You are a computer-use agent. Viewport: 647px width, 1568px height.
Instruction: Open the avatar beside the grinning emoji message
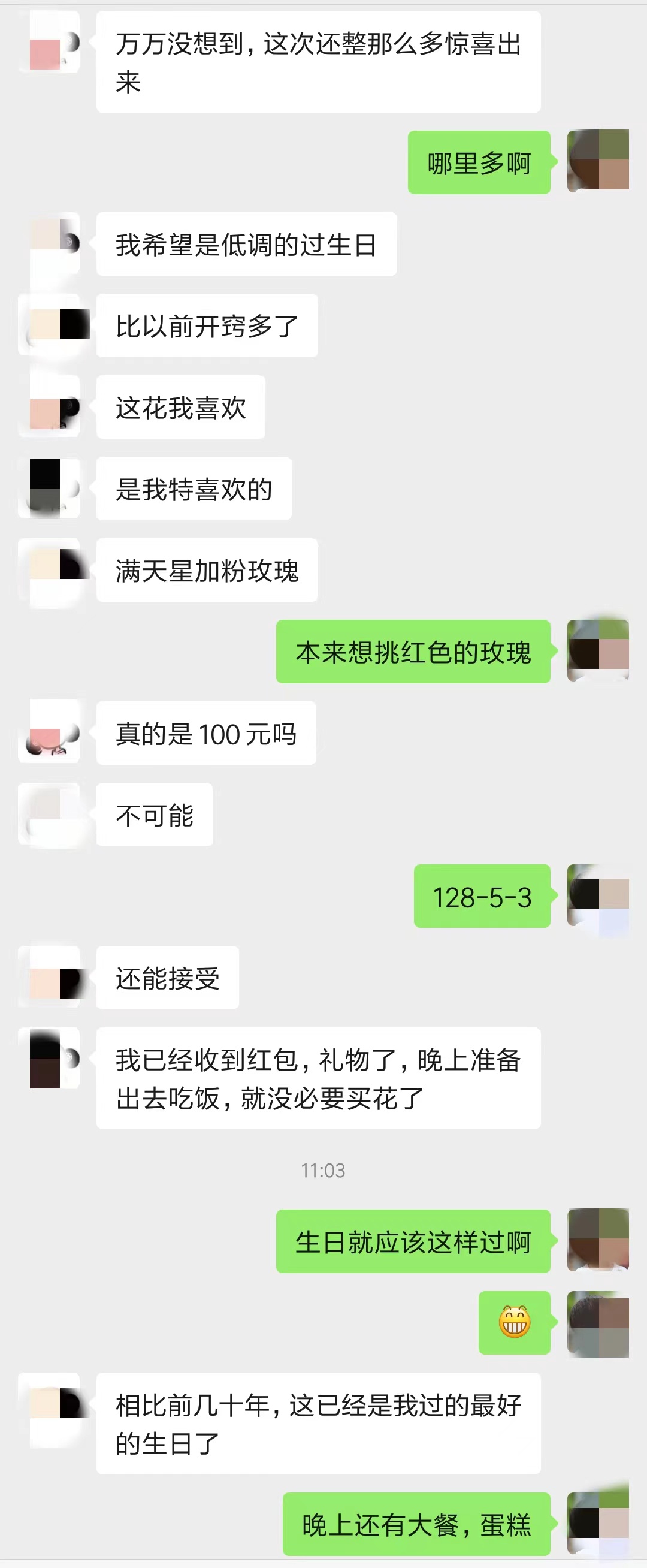(x=598, y=1322)
